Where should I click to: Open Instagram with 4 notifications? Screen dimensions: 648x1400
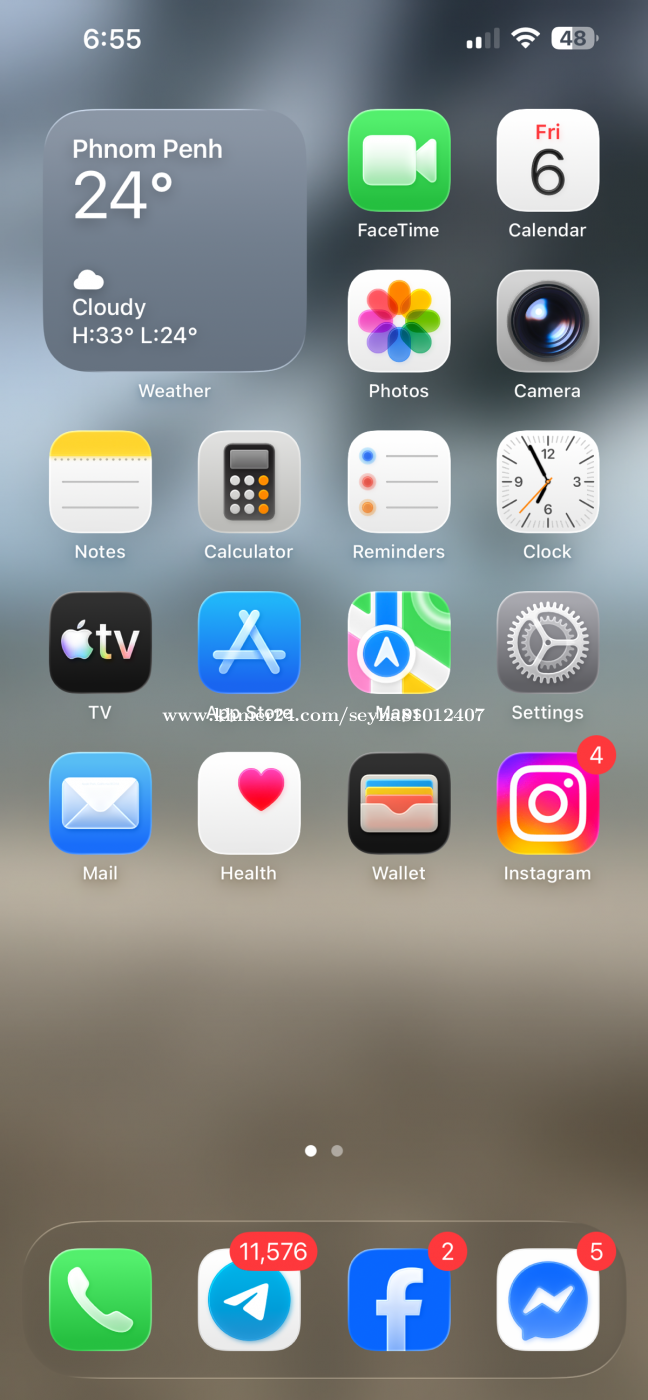pyautogui.click(x=547, y=803)
